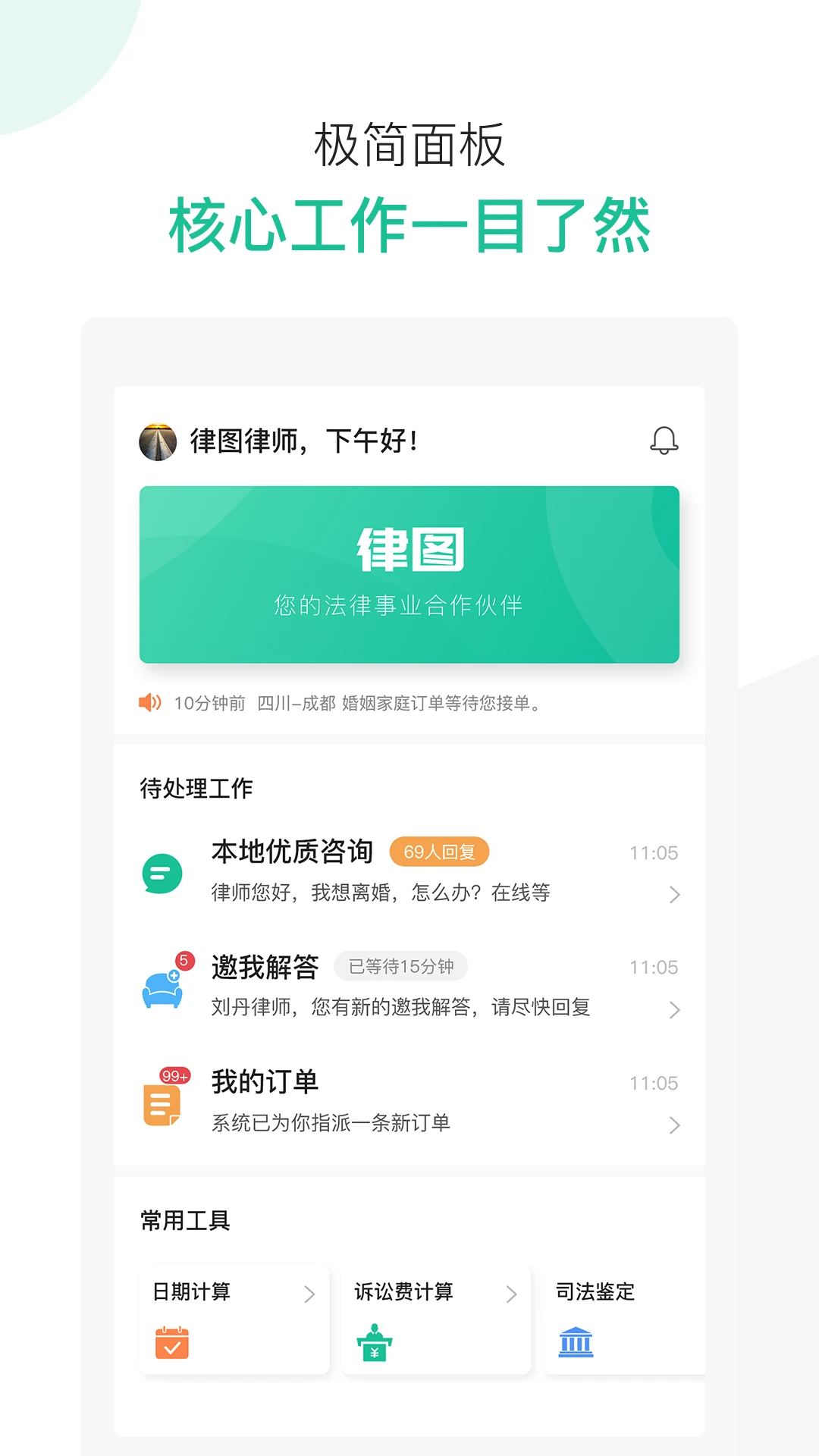
Task: Click the orange calendar icon under 日期计算
Action: tap(171, 1341)
